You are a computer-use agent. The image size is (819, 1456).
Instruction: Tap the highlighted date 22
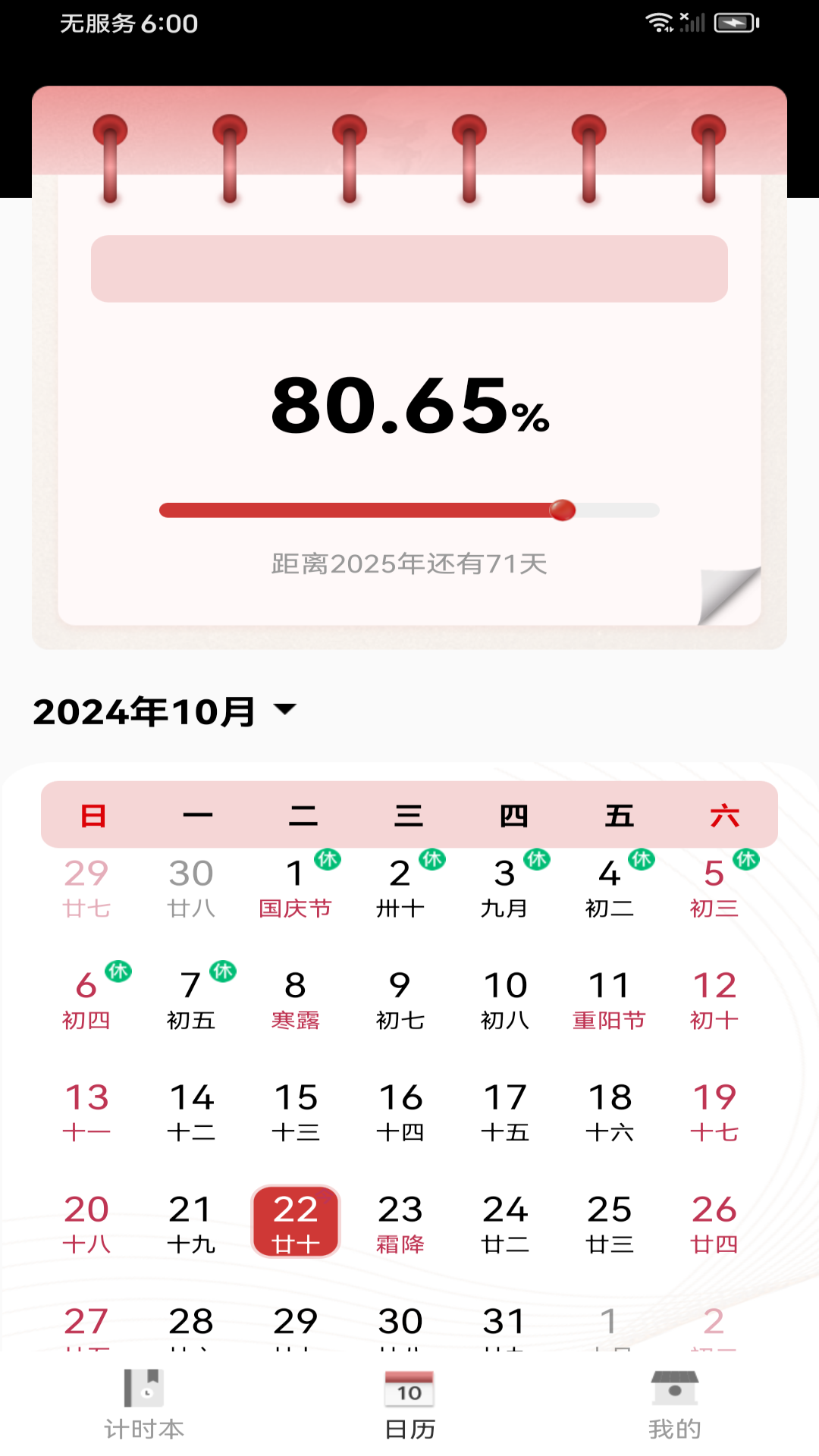coord(296,1222)
